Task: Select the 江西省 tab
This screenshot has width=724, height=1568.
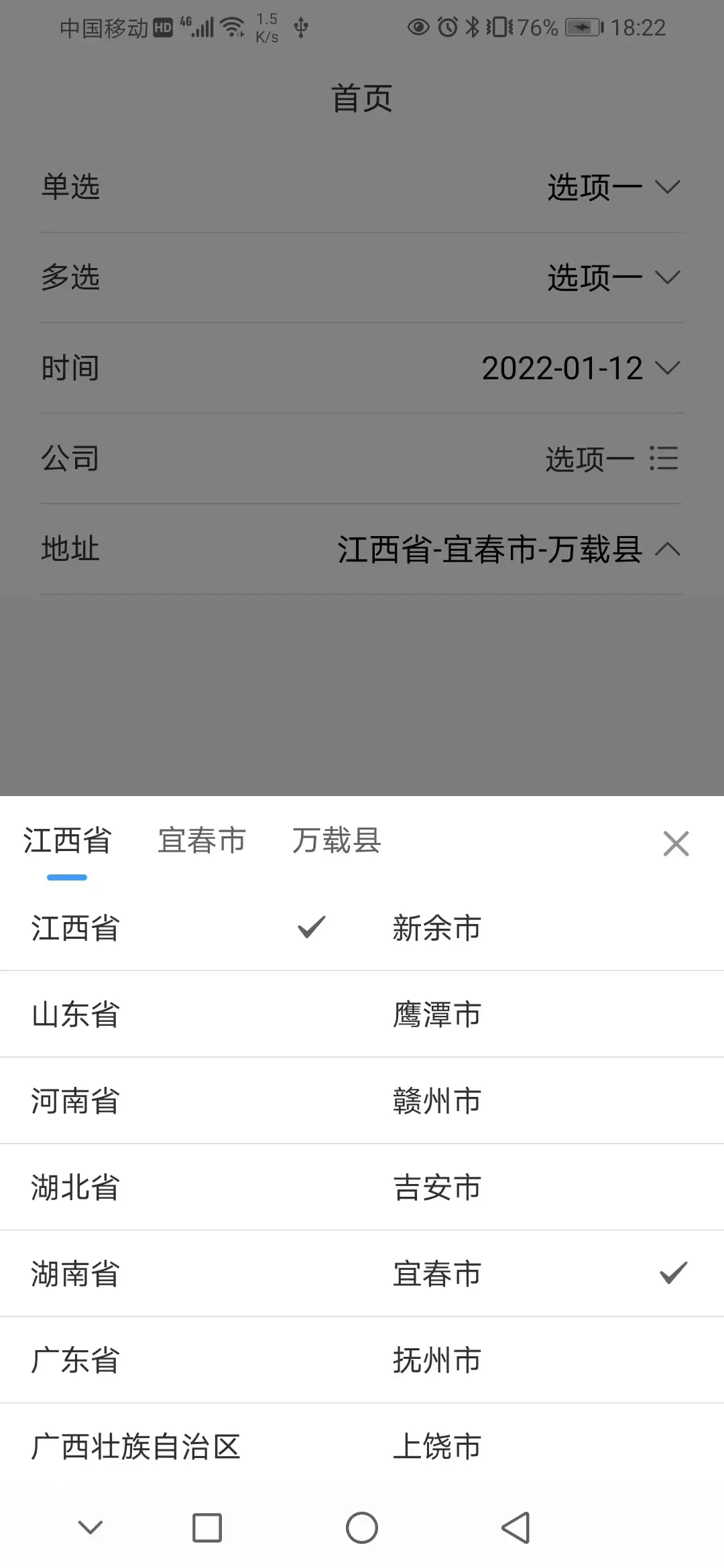Action: (x=67, y=840)
